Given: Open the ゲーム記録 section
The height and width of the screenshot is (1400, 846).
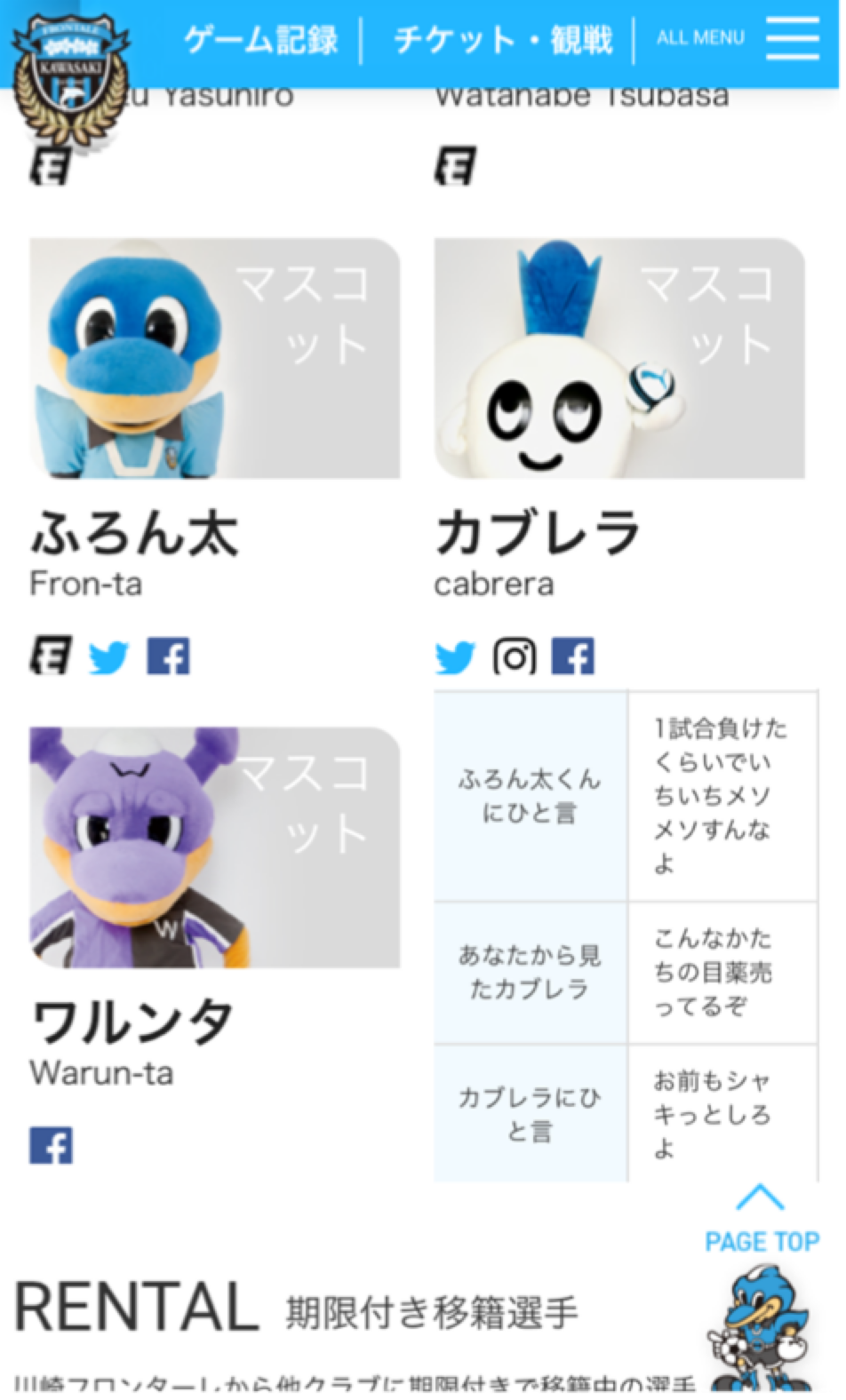Looking at the screenshot, I should [x=260, y=40].
